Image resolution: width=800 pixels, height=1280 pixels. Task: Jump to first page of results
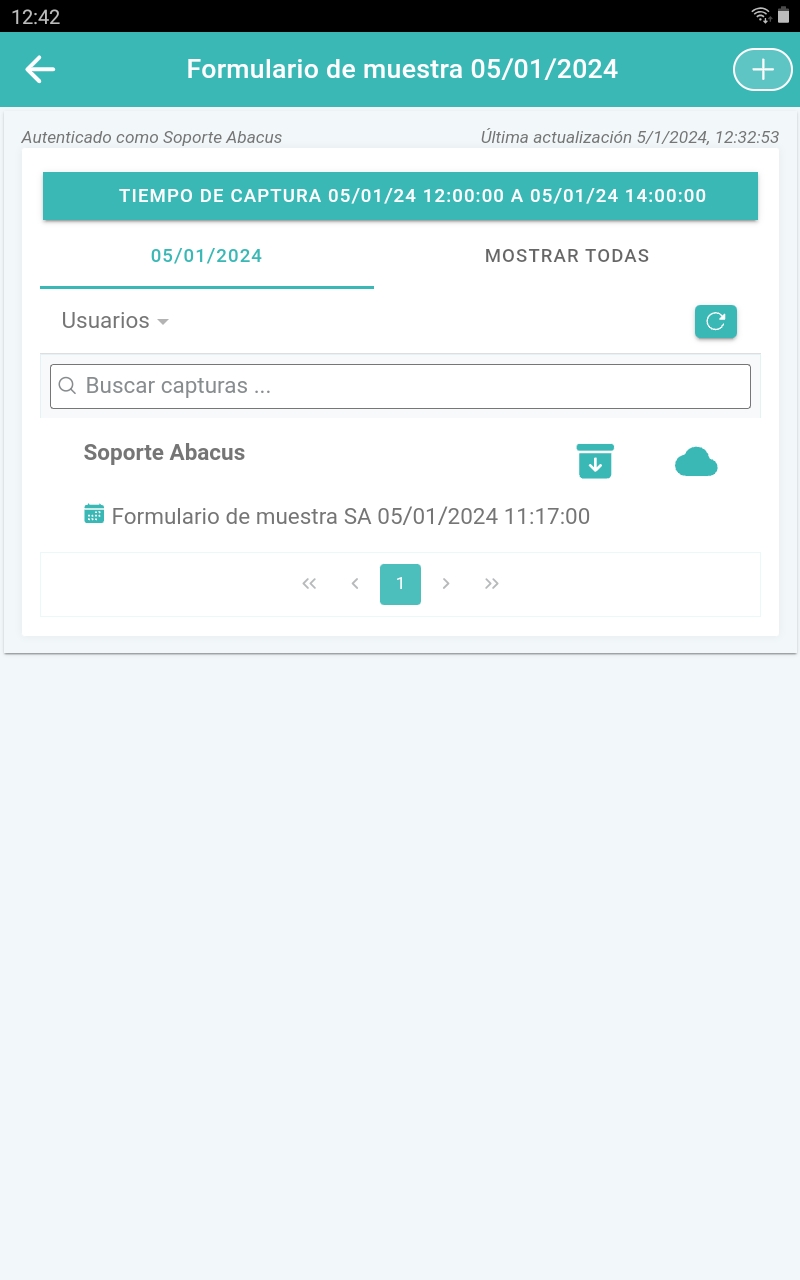(x=309, y=584)
